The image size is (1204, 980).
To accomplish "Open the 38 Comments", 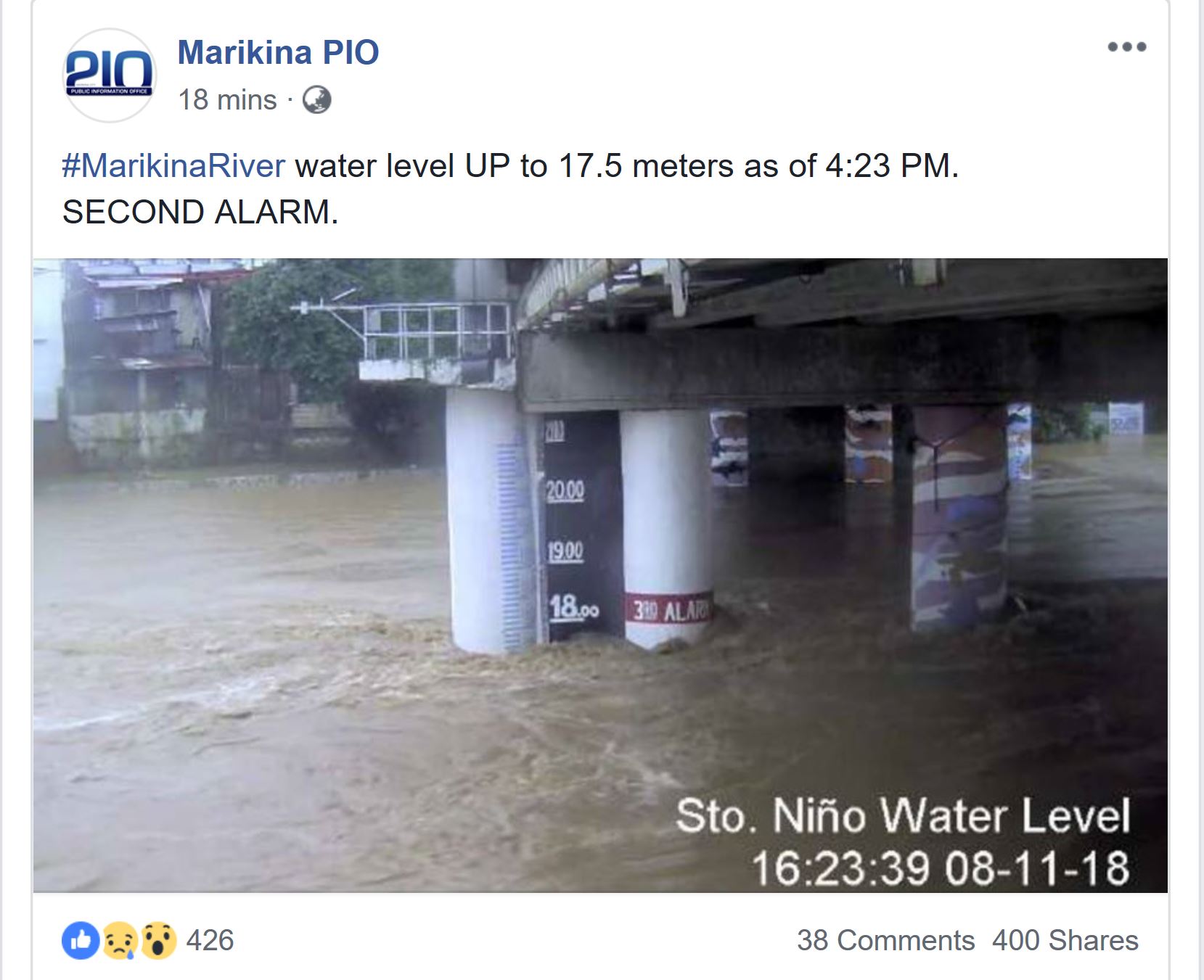I will (x=885, y=940).
